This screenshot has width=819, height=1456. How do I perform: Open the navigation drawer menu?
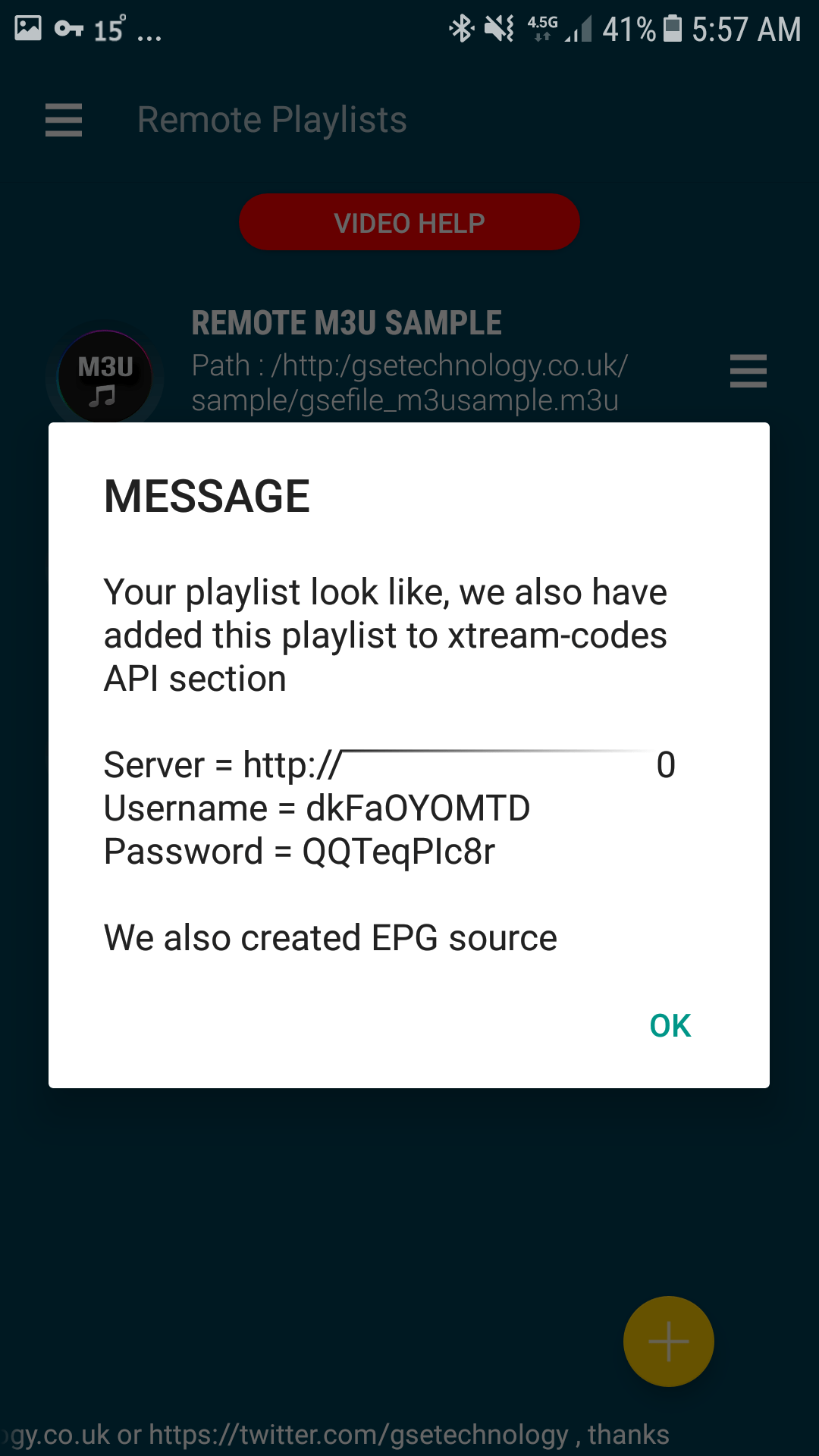(x=64, y=120)
